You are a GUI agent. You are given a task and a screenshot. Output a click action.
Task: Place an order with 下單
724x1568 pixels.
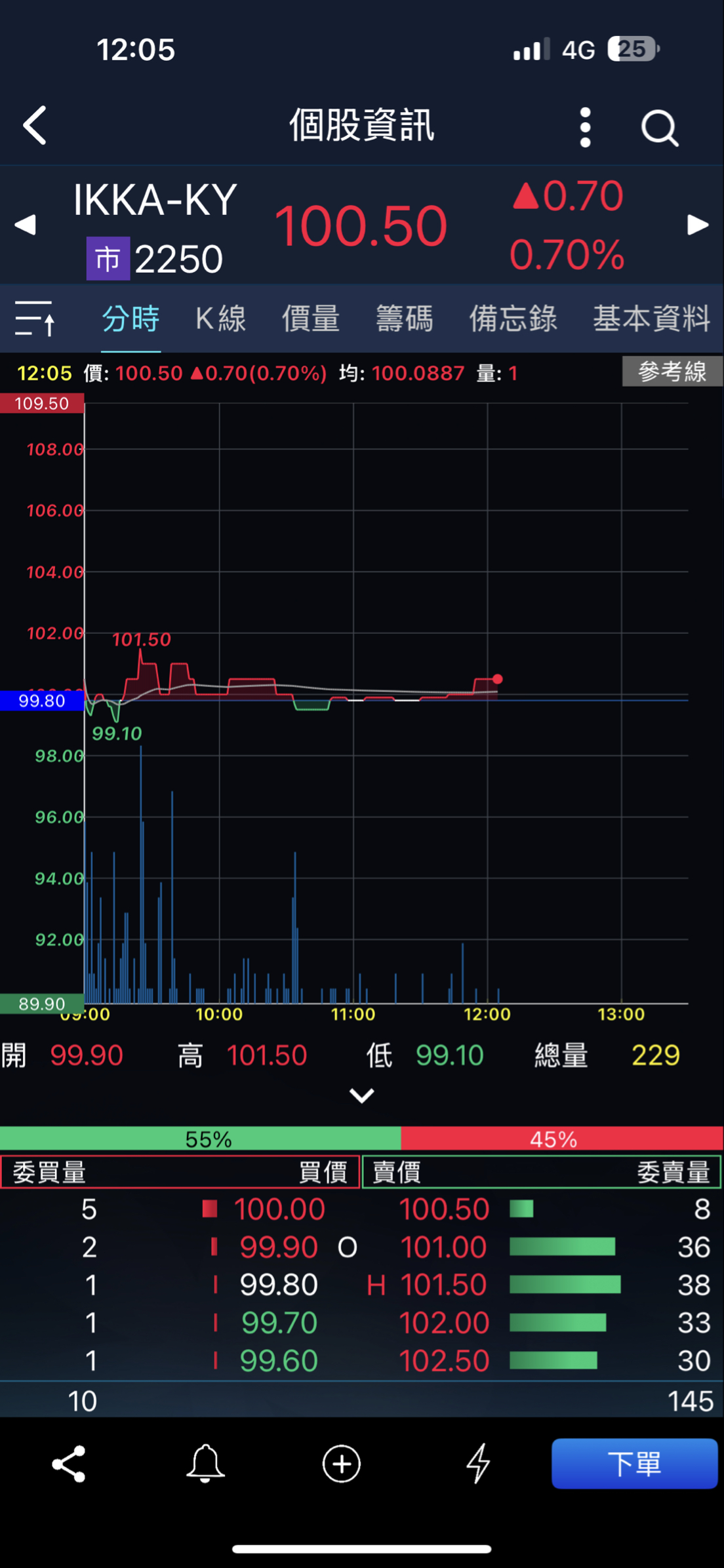pyautogui.click(x=634, y=1464)
